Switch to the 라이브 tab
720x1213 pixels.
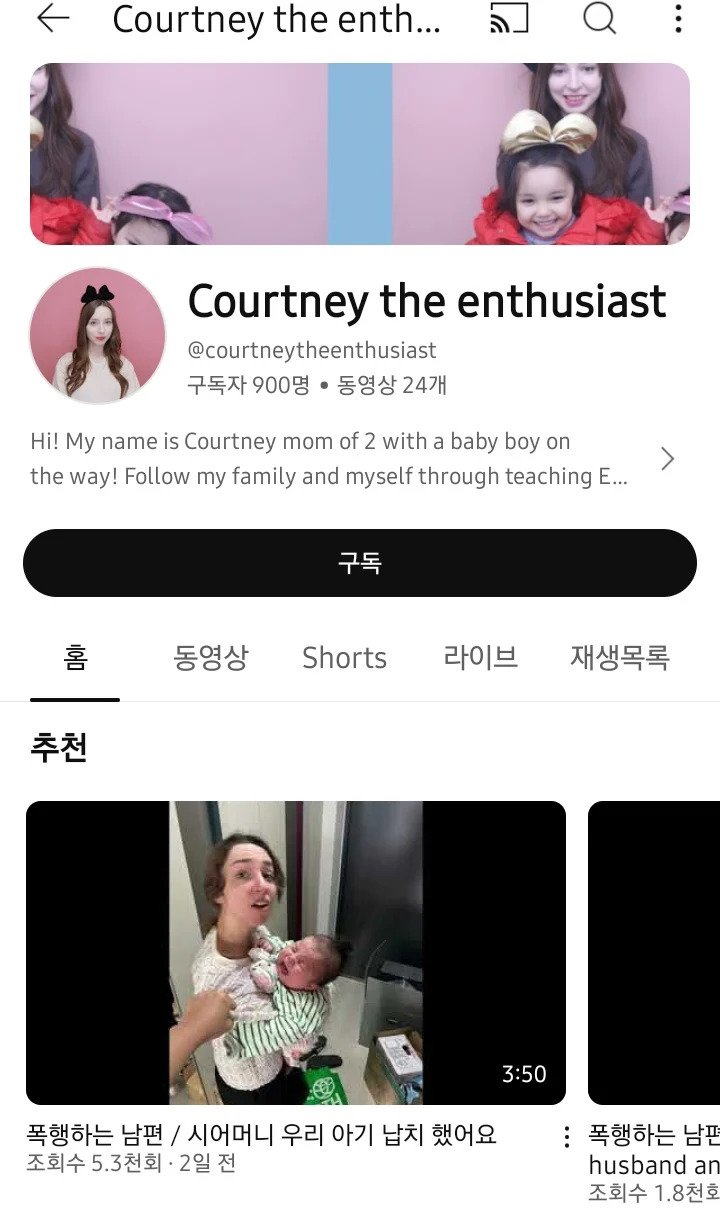point(480,658)
